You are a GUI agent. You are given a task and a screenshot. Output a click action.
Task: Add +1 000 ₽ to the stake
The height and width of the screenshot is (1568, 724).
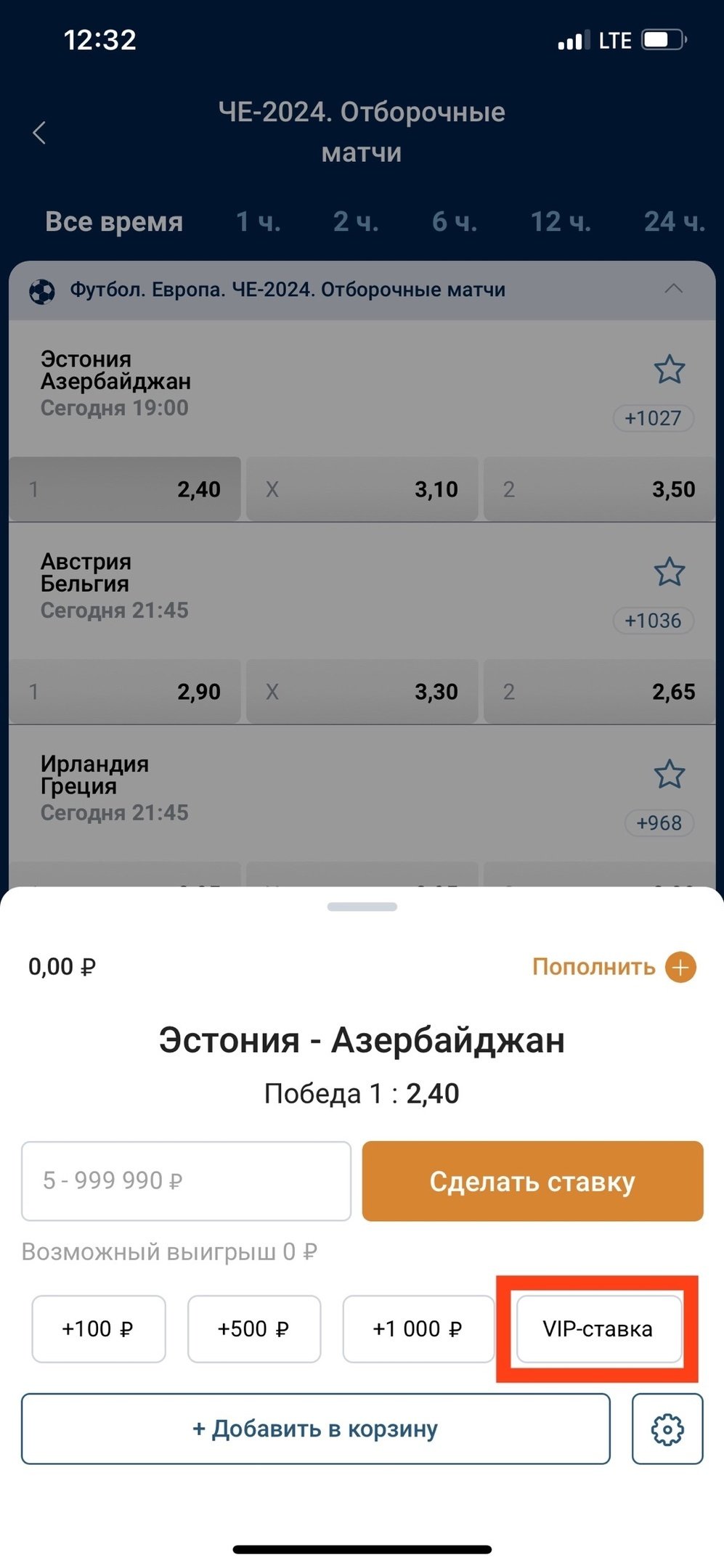pos(418,1329)
